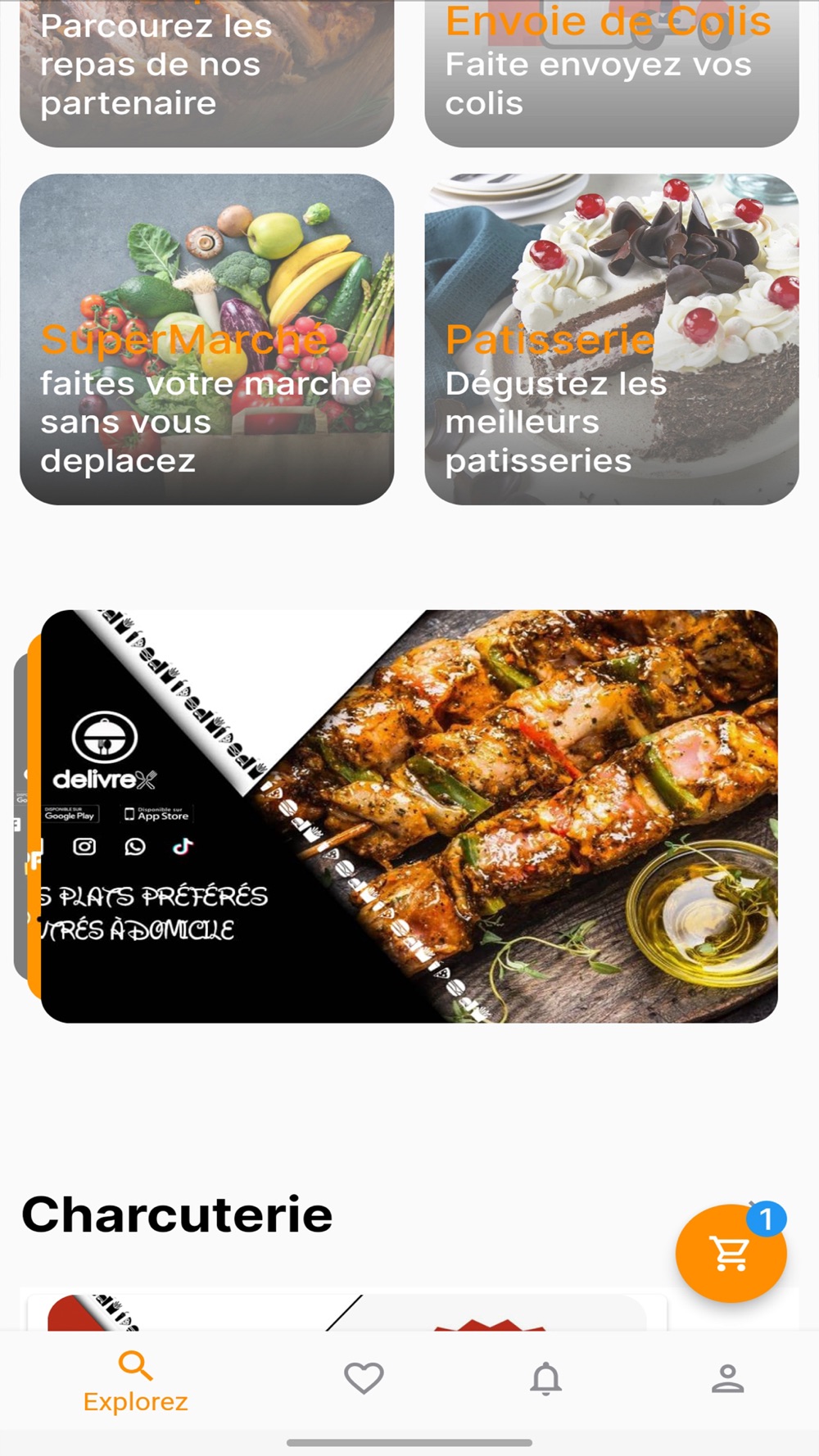Image resolution: width=819 pixels, height=1456 pixels.
Task: Switch to the Explorez tab
Action: tap(136, 1382)
